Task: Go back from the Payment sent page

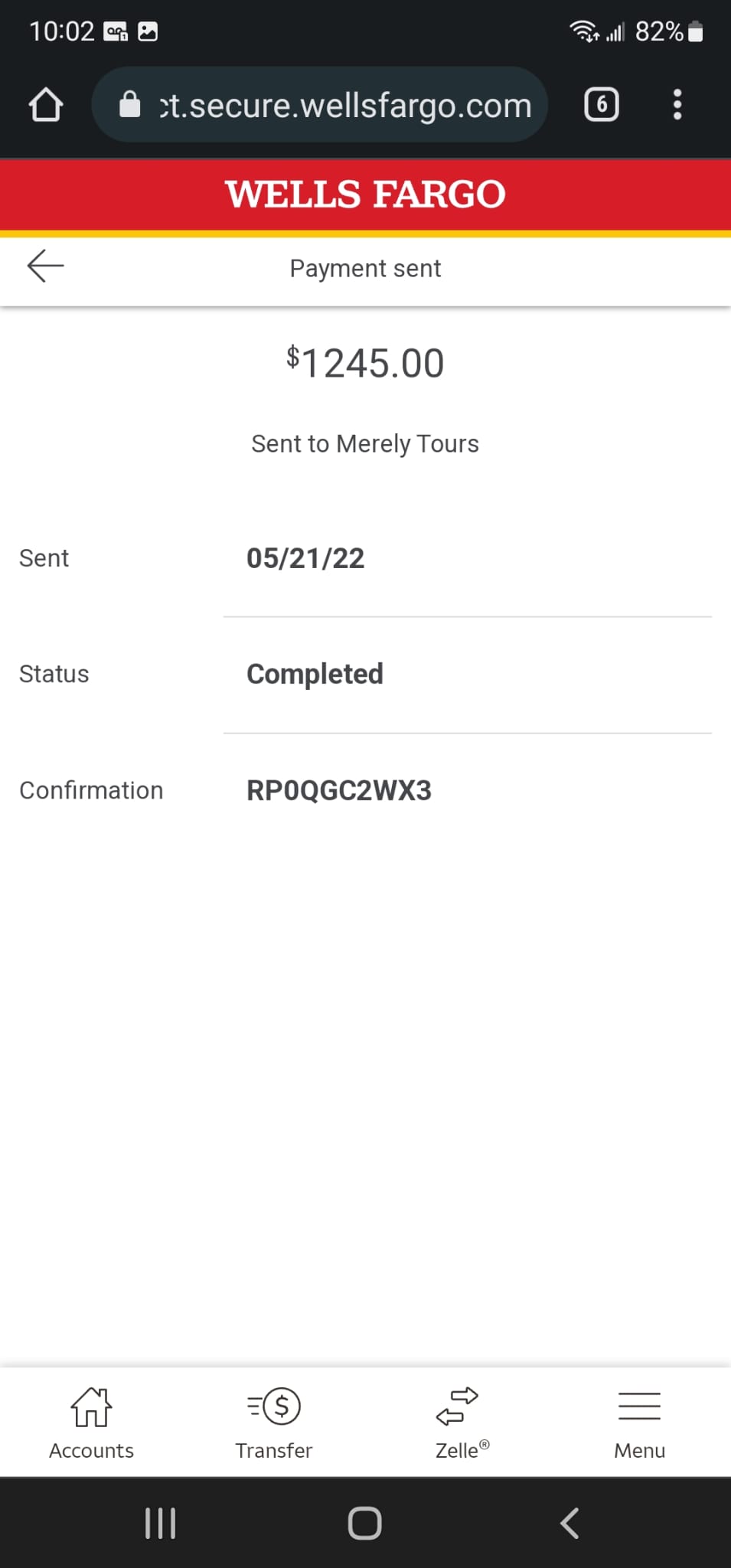Action: tap(45, 266)
